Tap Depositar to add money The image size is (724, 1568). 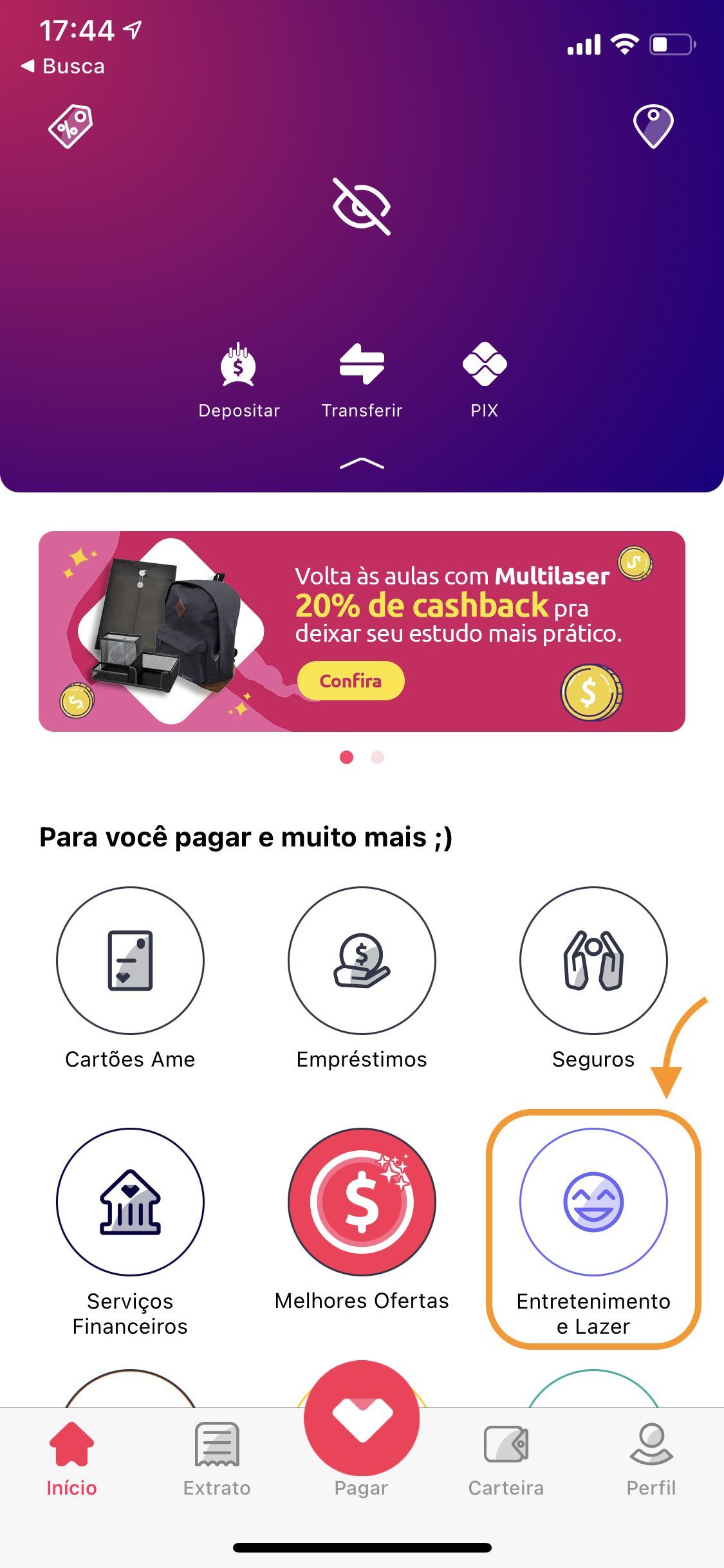pos(239,380)
